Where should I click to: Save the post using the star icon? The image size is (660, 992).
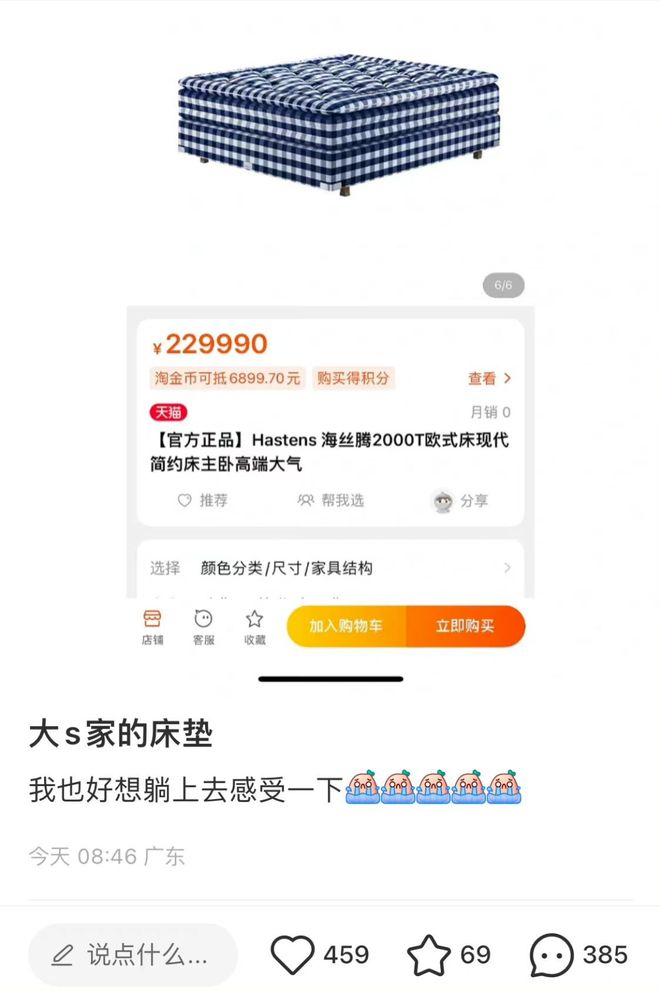pos(429,955)
